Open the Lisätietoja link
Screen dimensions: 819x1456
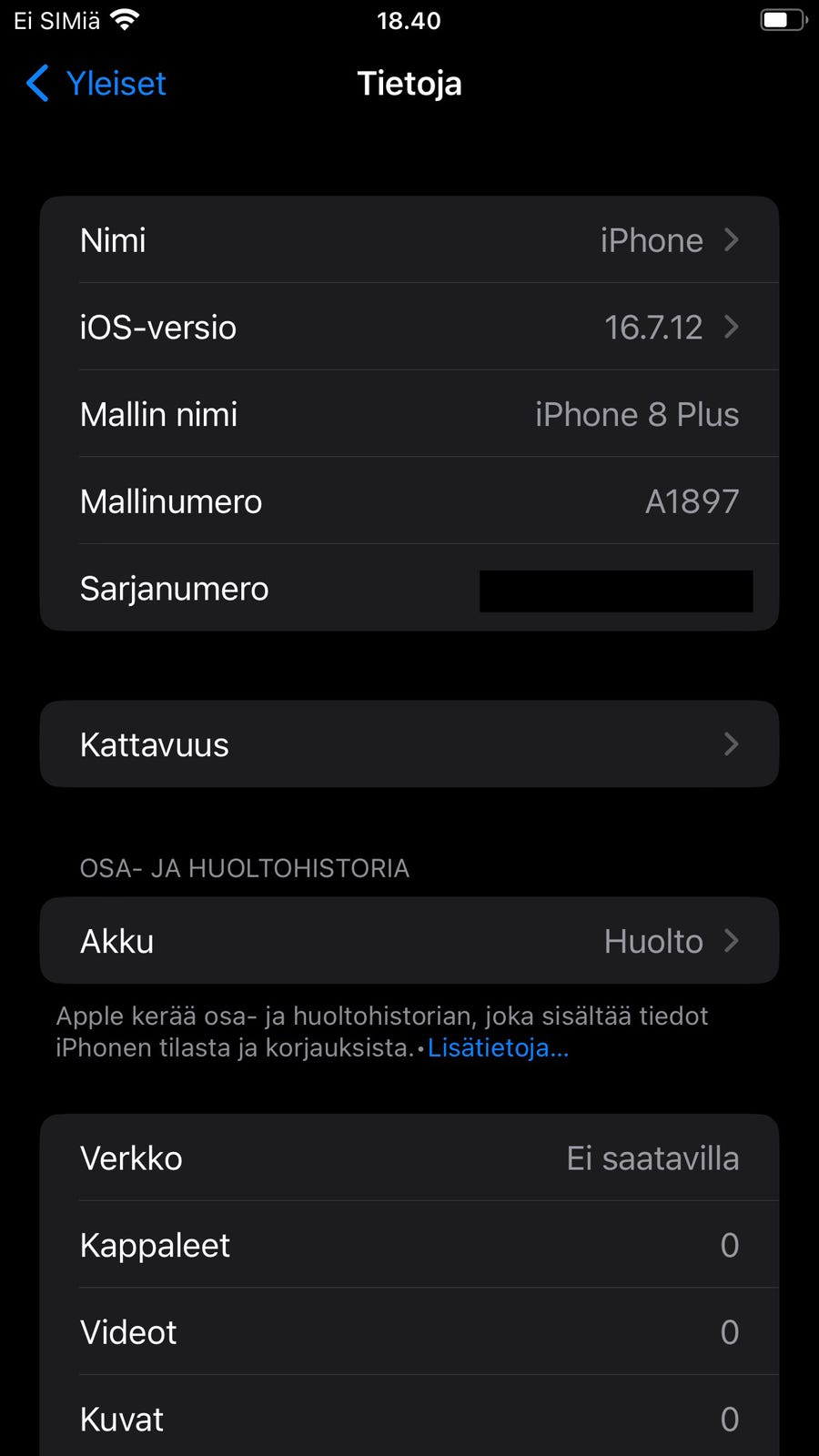pos(496,1047)
